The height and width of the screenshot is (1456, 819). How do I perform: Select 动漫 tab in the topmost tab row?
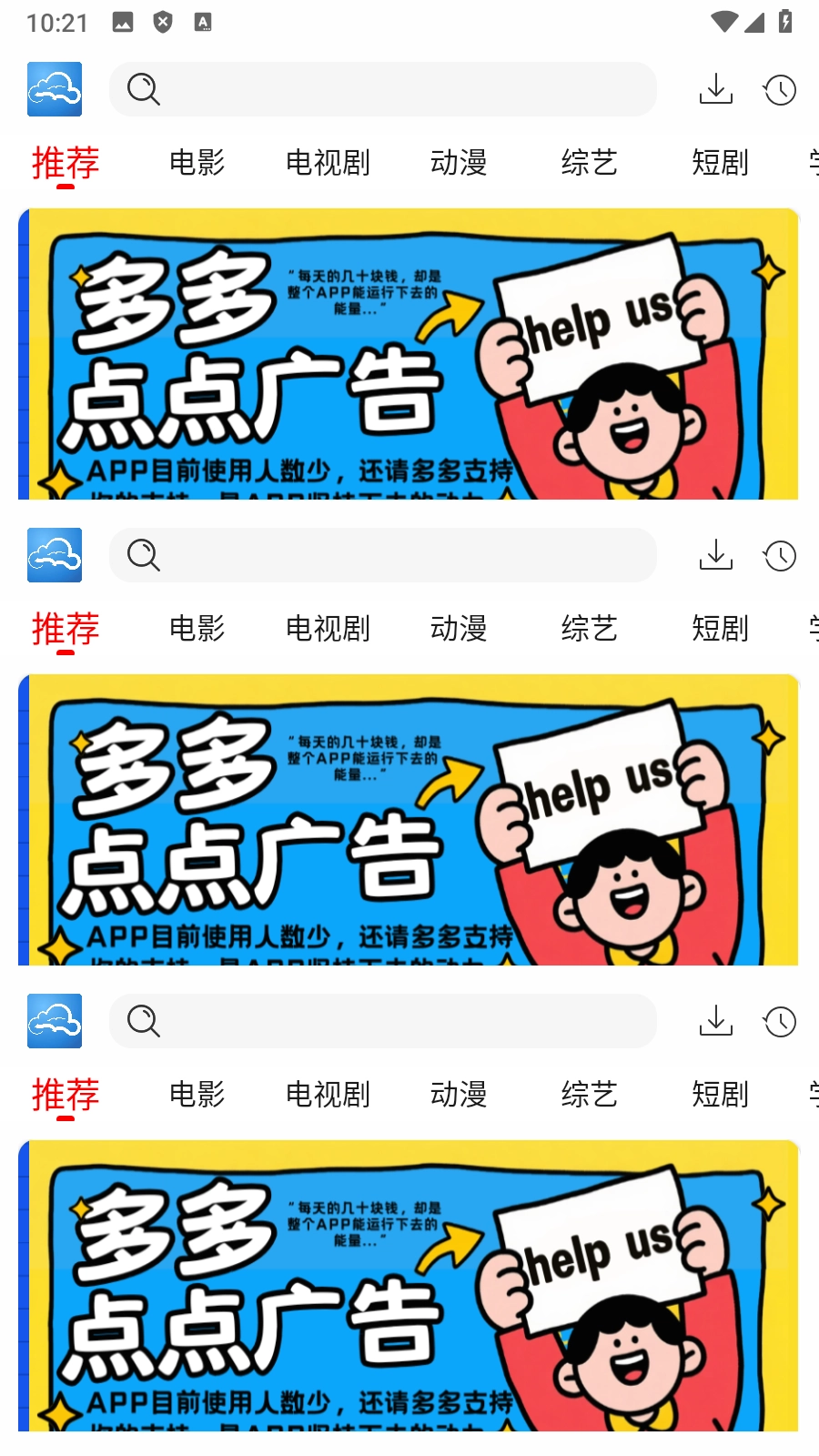[x=459, y=163]
